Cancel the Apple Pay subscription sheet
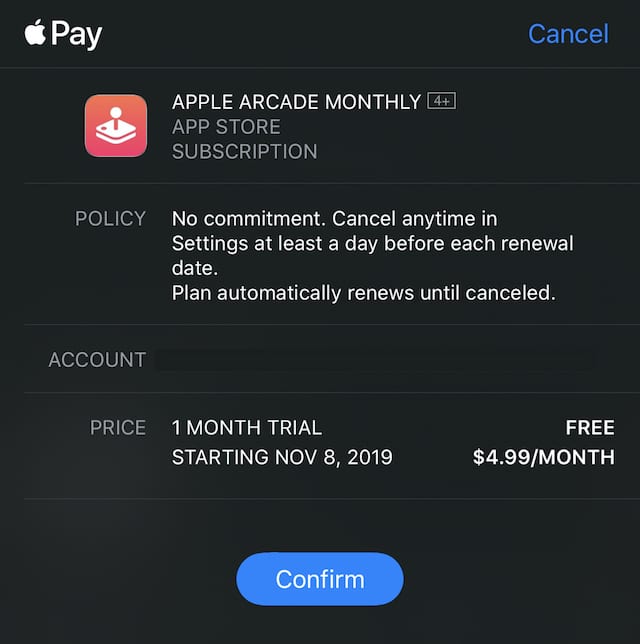The image size is (640, 644). coord(567,33)
